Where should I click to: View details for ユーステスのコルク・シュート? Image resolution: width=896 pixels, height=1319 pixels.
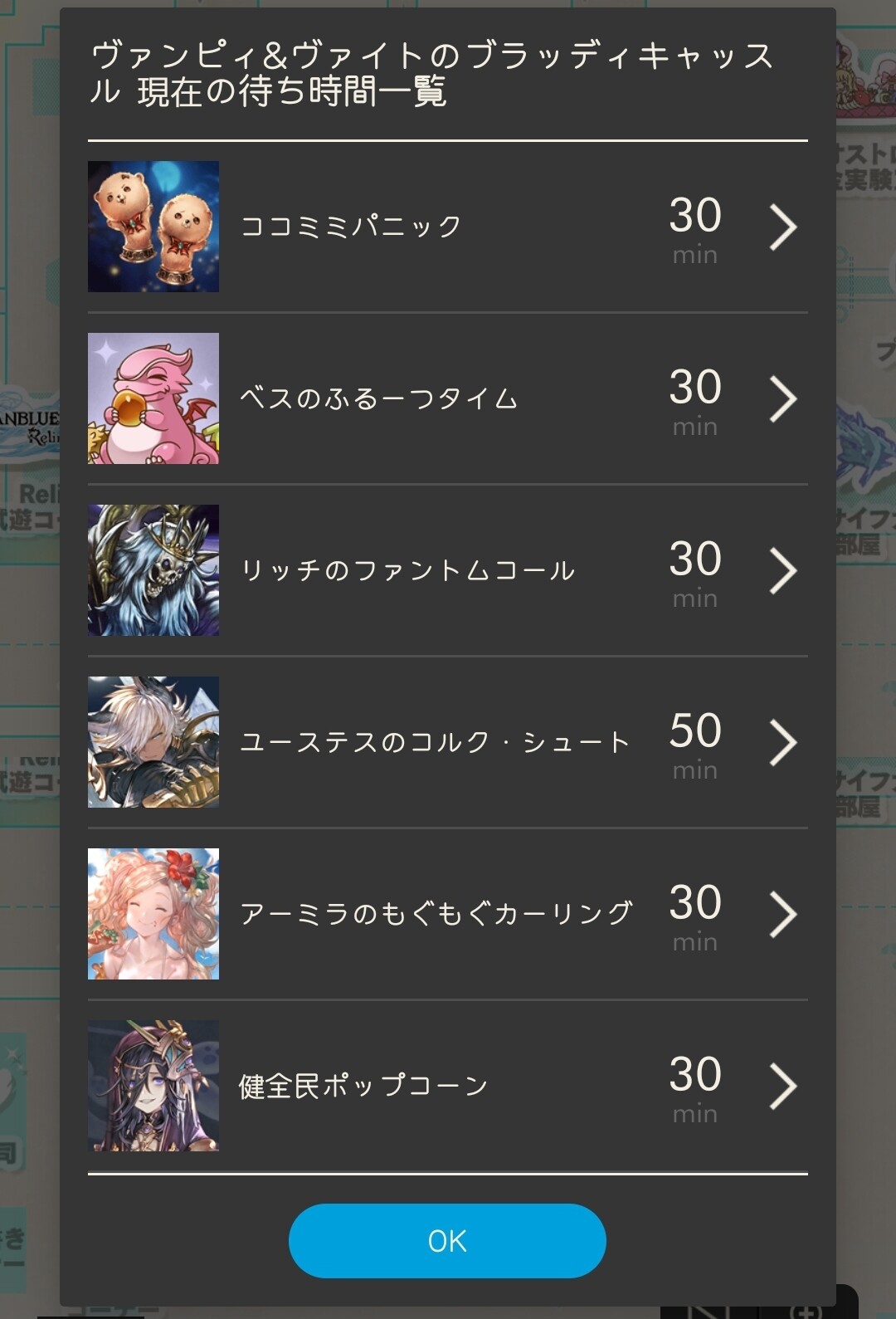click(448, 742)
